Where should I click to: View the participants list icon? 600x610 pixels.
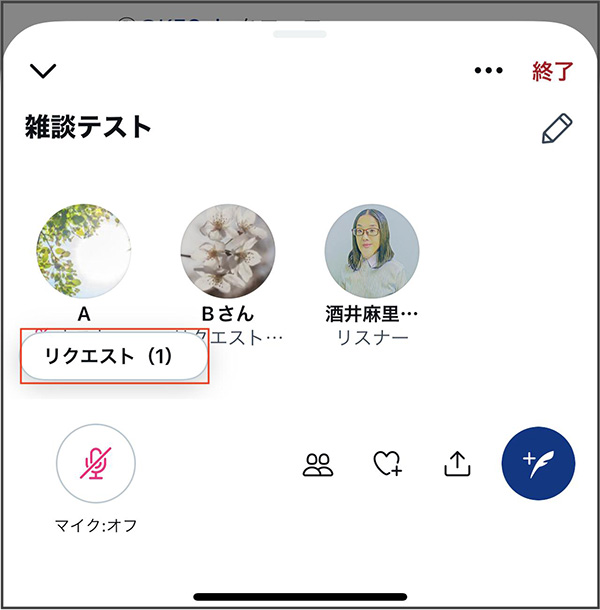(318, 464)
